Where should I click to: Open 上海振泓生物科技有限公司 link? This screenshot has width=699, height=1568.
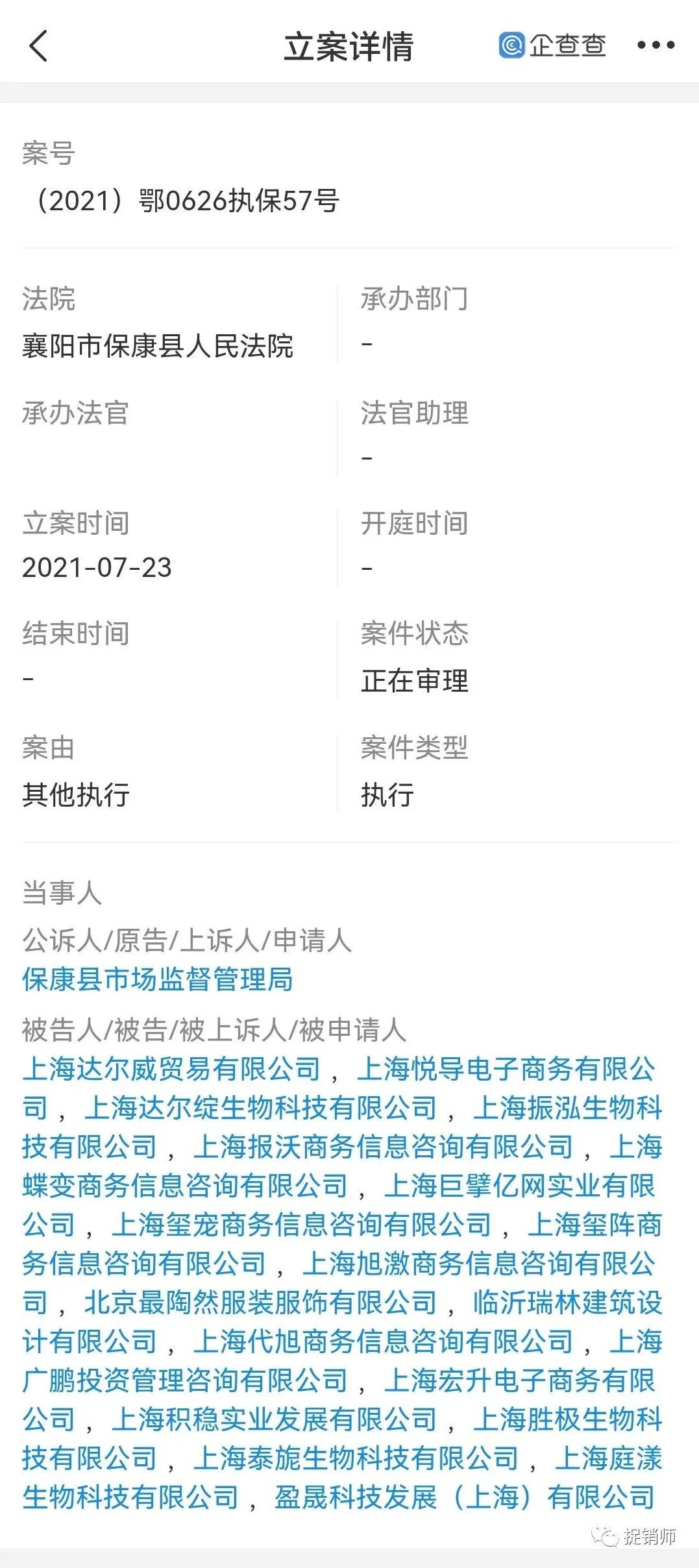[567, 1108]
